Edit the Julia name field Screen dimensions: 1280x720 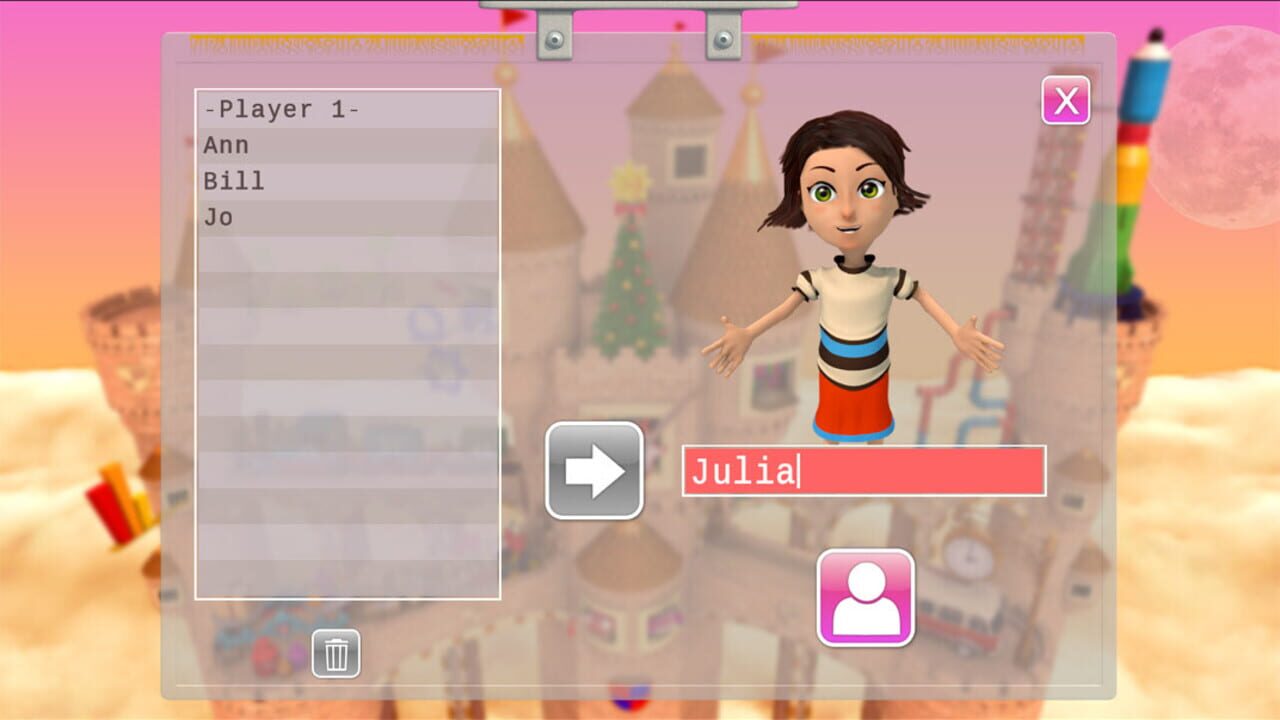pyautogui.click(x=864, y=471)
